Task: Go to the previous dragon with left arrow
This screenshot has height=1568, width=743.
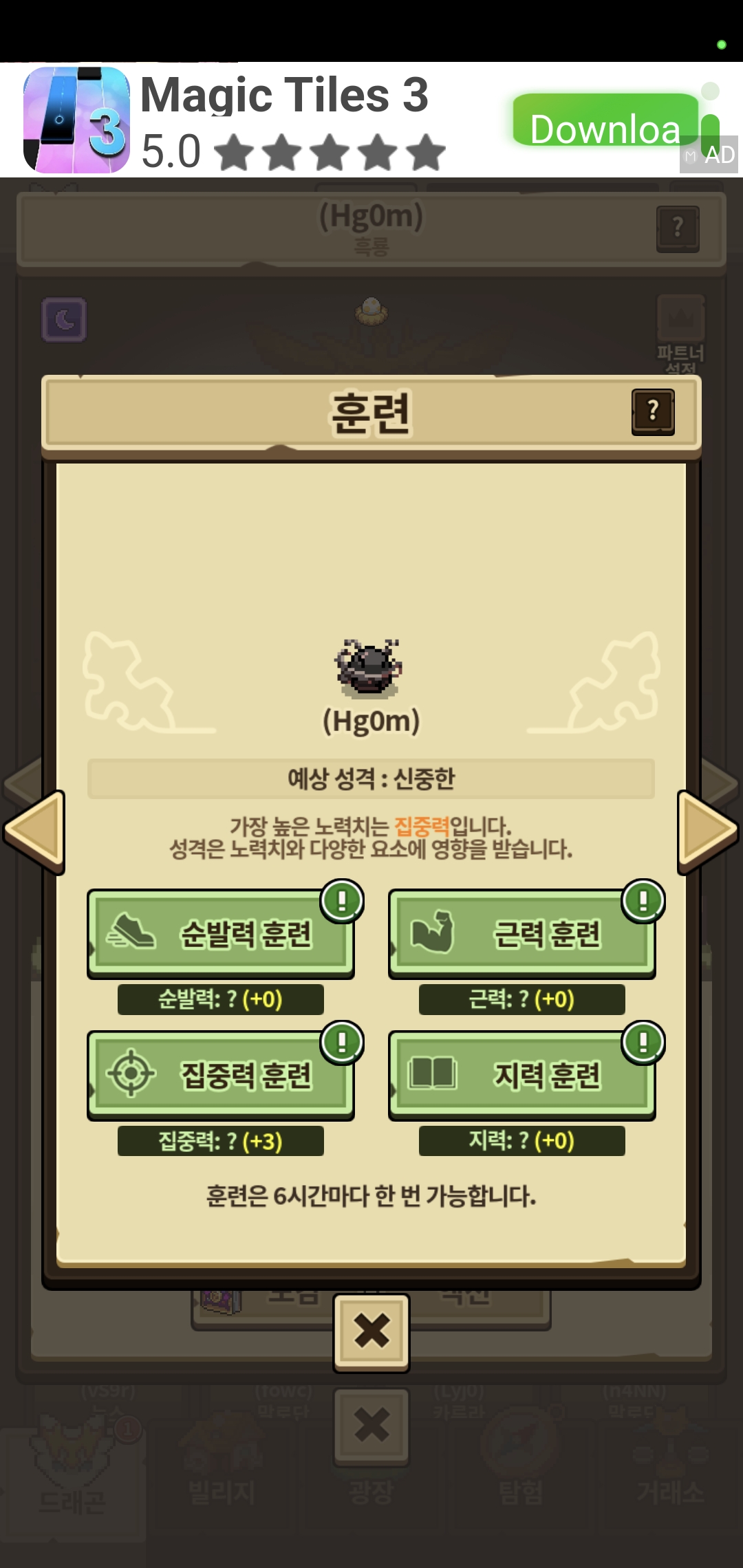Action: click(x=34, y=831)
